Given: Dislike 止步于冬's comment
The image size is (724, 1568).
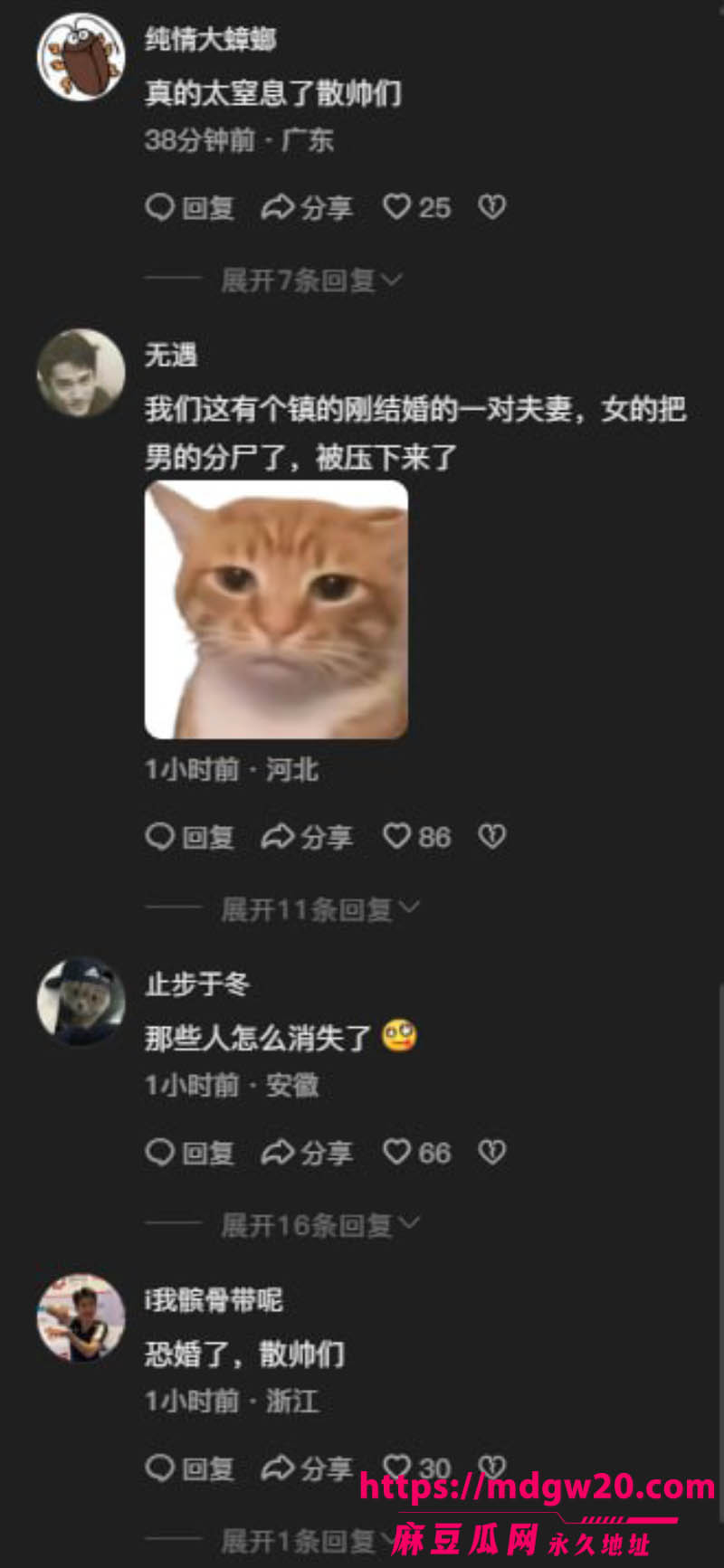Looking at the screenshot, I should pyautogui.click(x=492, y=1153).
